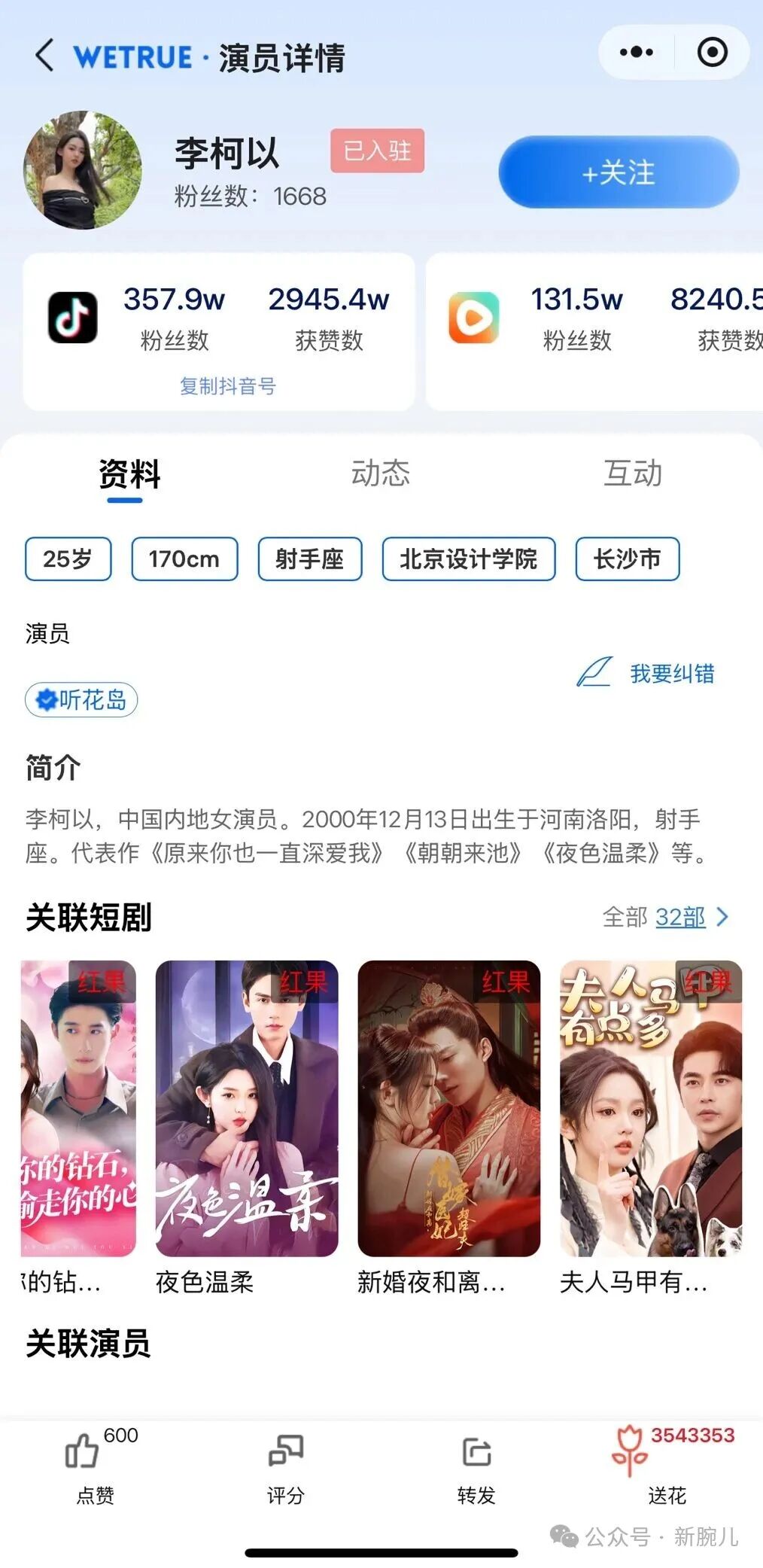Image resolution: width=763 pixels, height=1568 pixels.
Task: Go back from the actor details page
Action: pos(44,56)
